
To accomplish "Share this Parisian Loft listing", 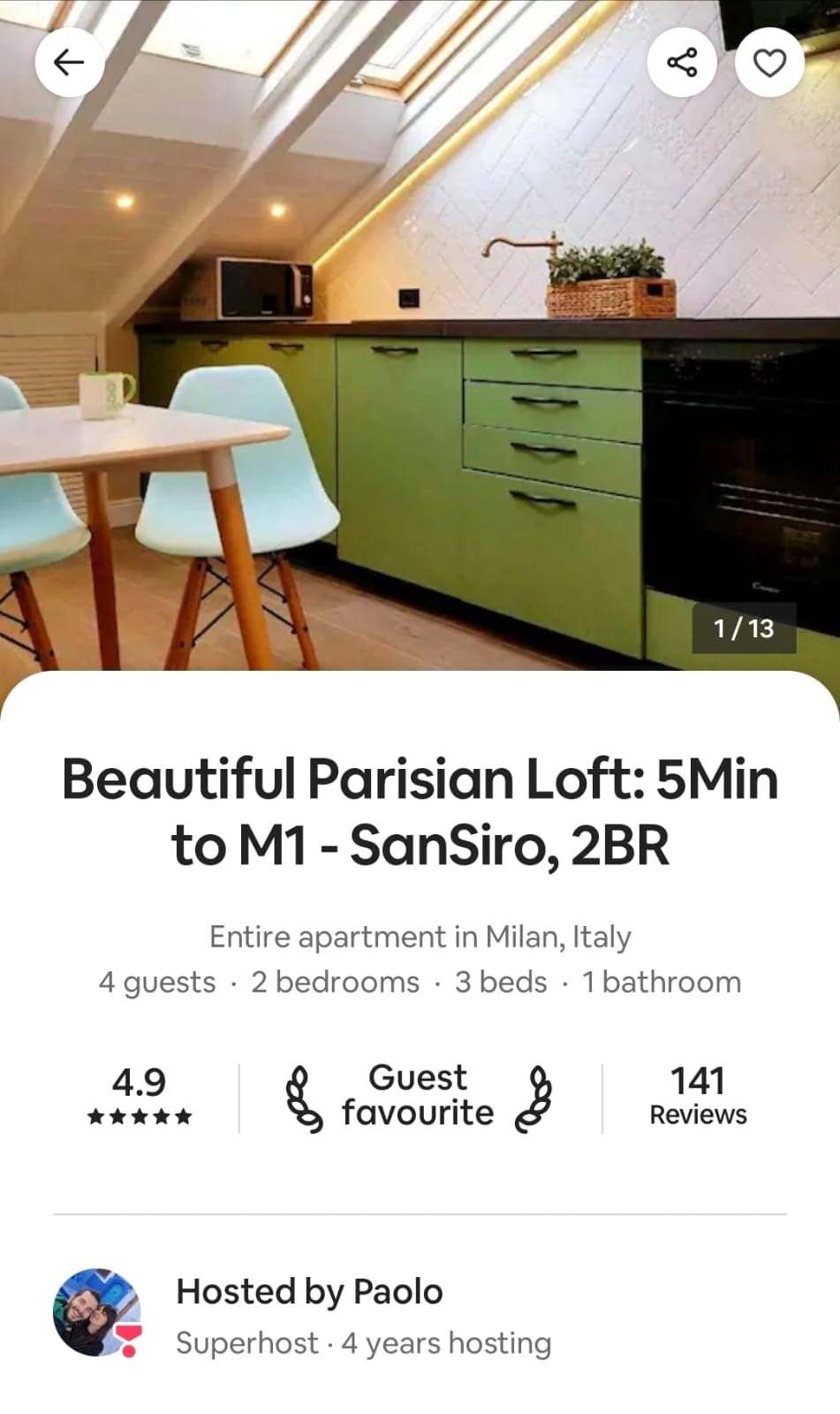I will (681, 62).
